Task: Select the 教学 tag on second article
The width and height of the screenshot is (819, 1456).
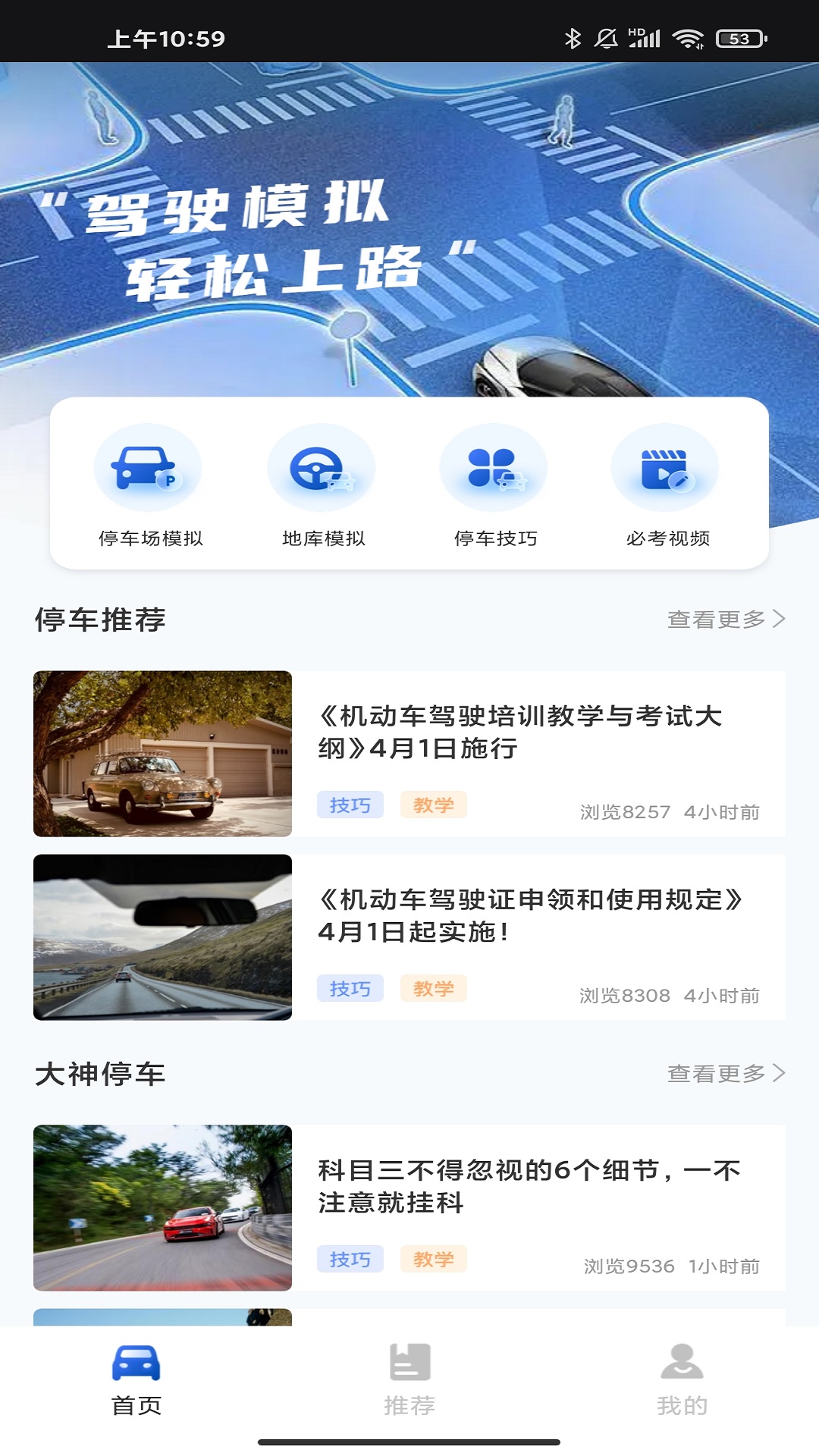Action: pos(433,989)
